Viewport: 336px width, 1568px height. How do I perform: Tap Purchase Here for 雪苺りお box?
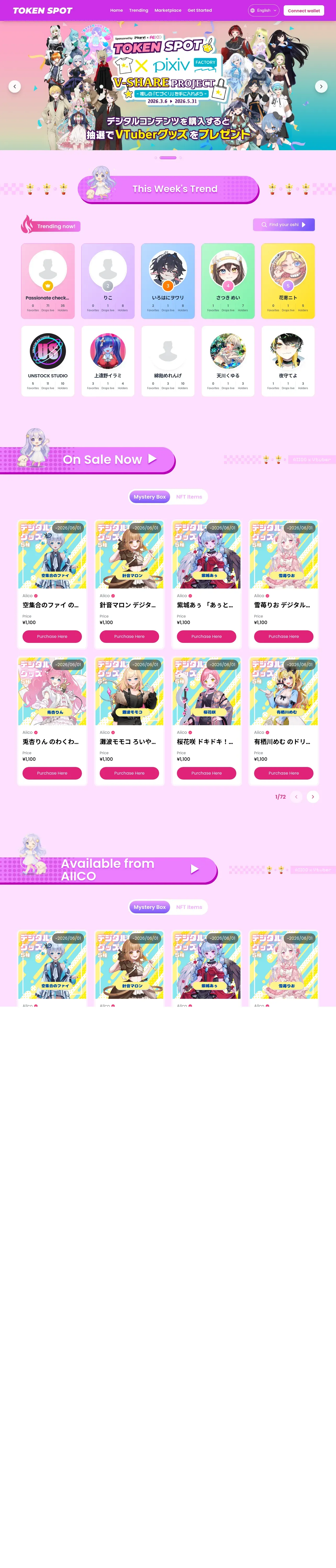284,636
